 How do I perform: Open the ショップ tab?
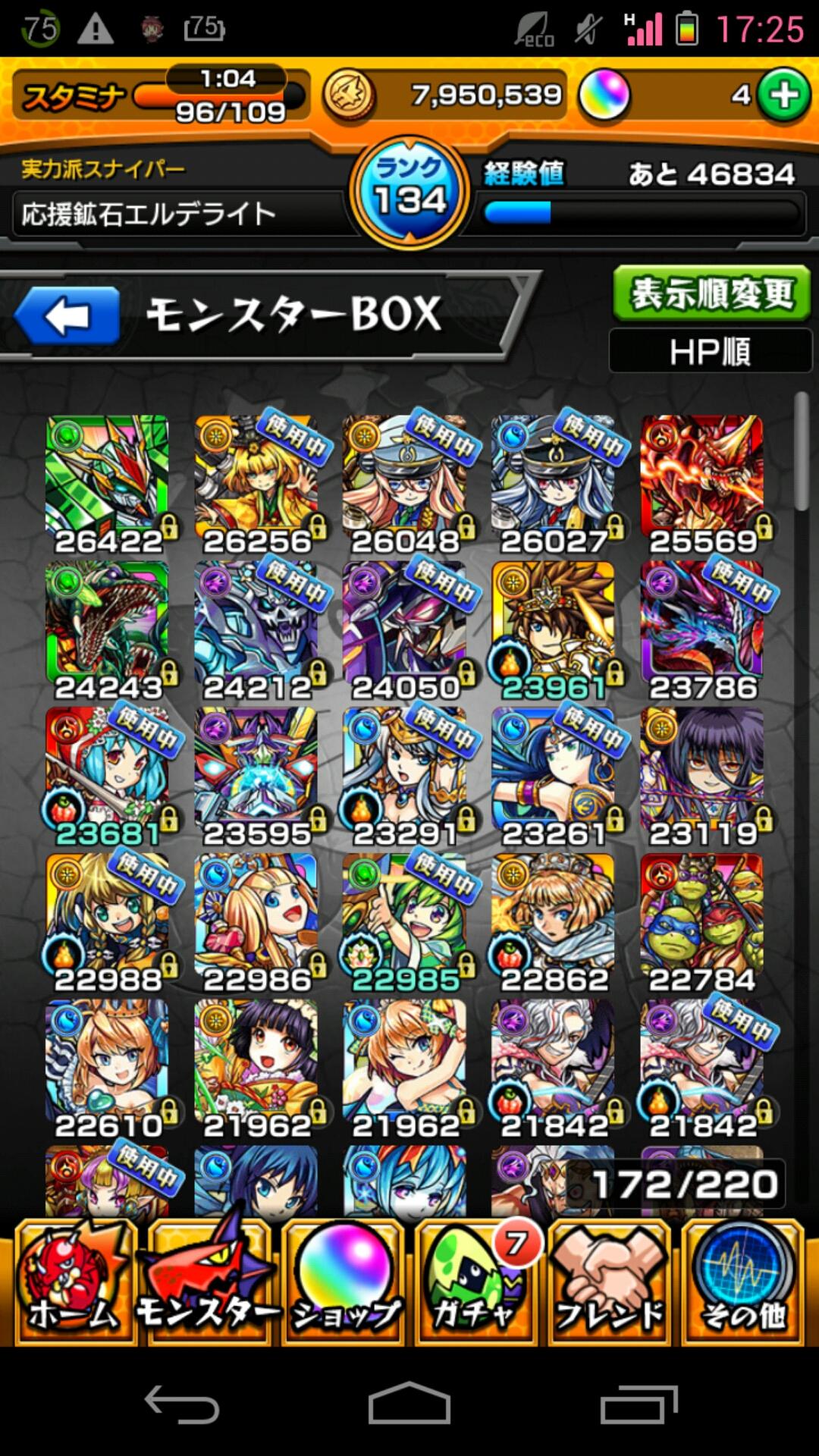[344, 1283]
